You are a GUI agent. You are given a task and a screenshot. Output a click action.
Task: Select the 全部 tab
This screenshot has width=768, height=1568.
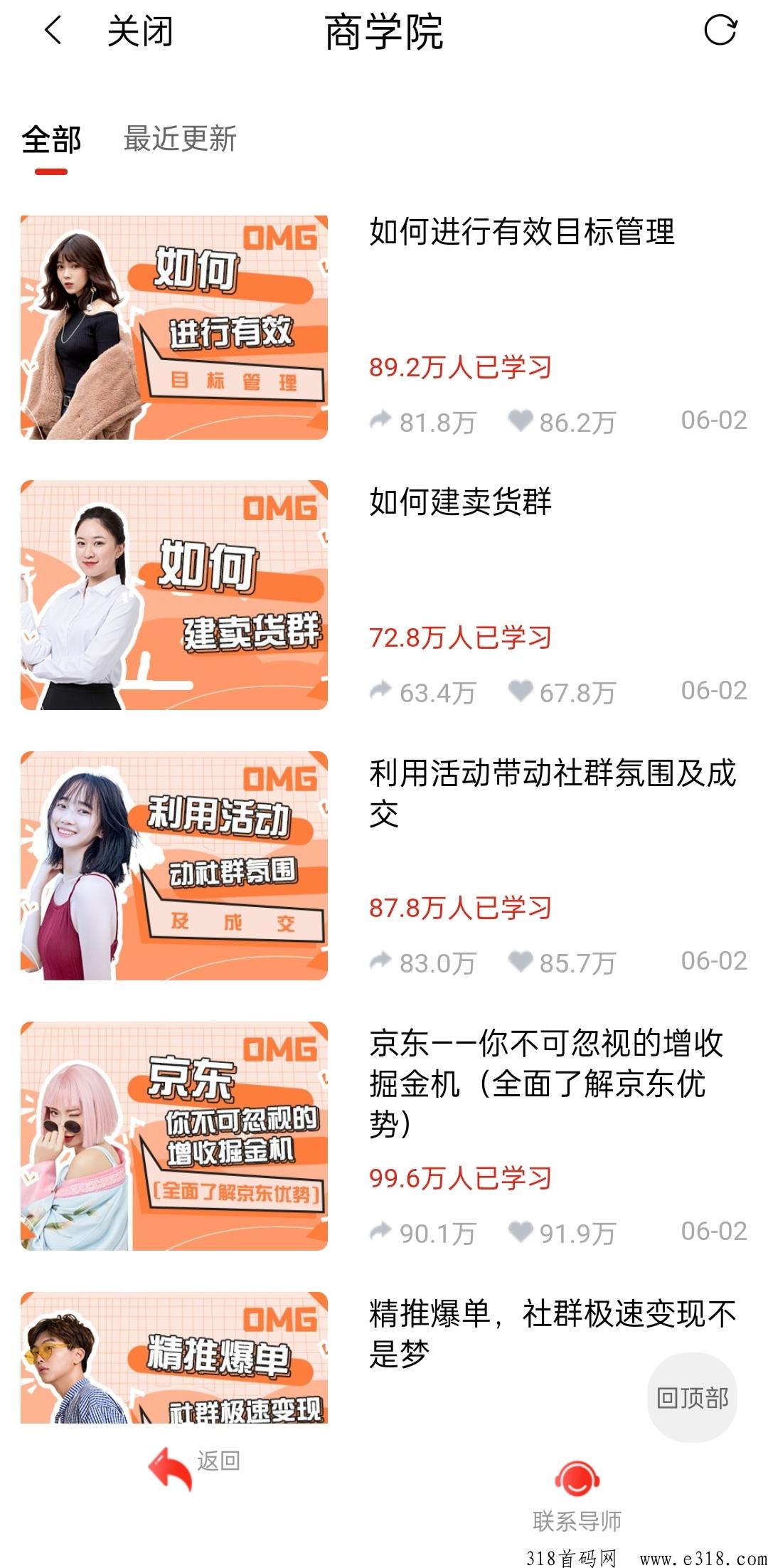(51, 140)
